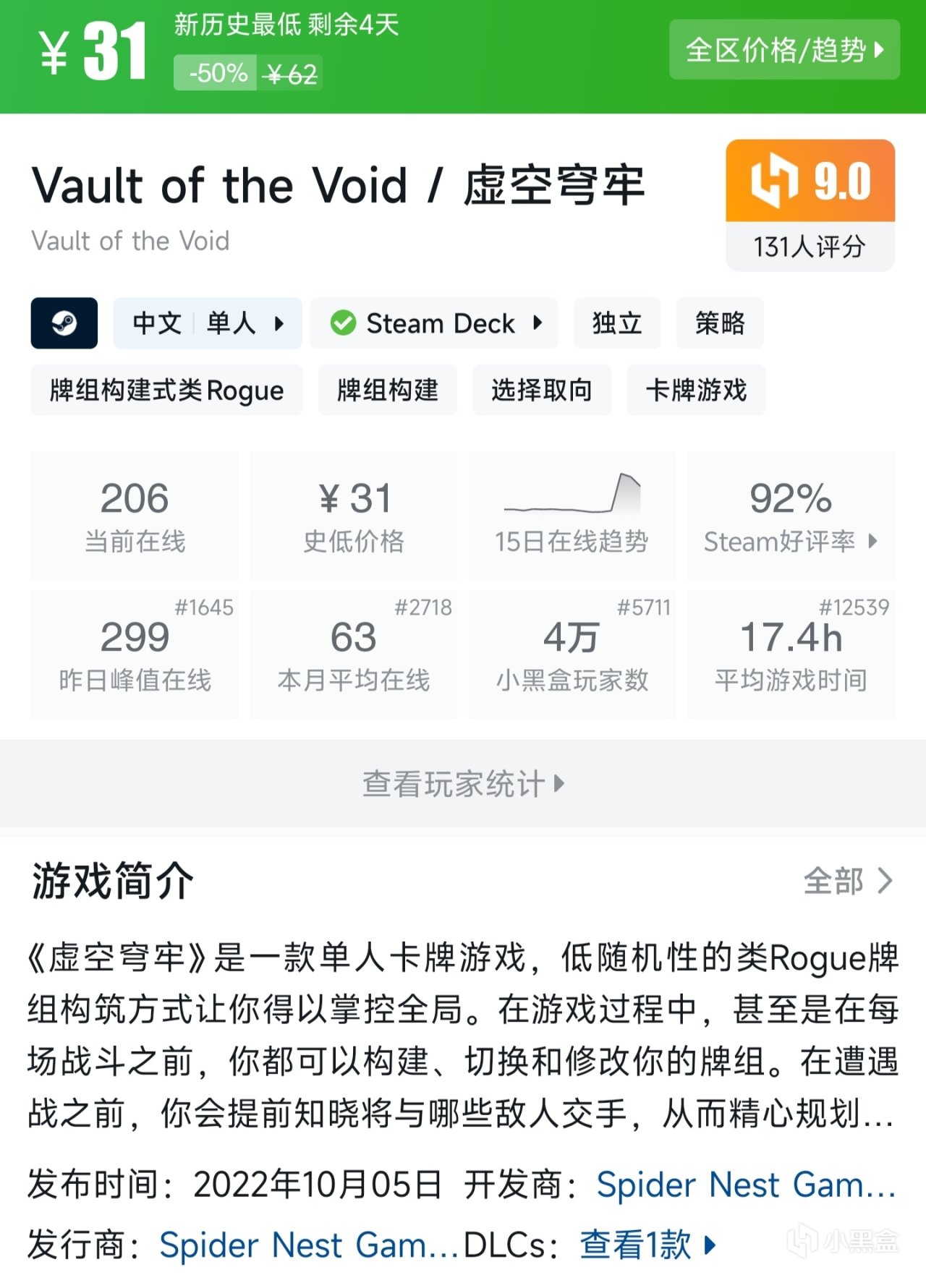
Task: Open the 牌组构建 tag
Action: point(388,391)
